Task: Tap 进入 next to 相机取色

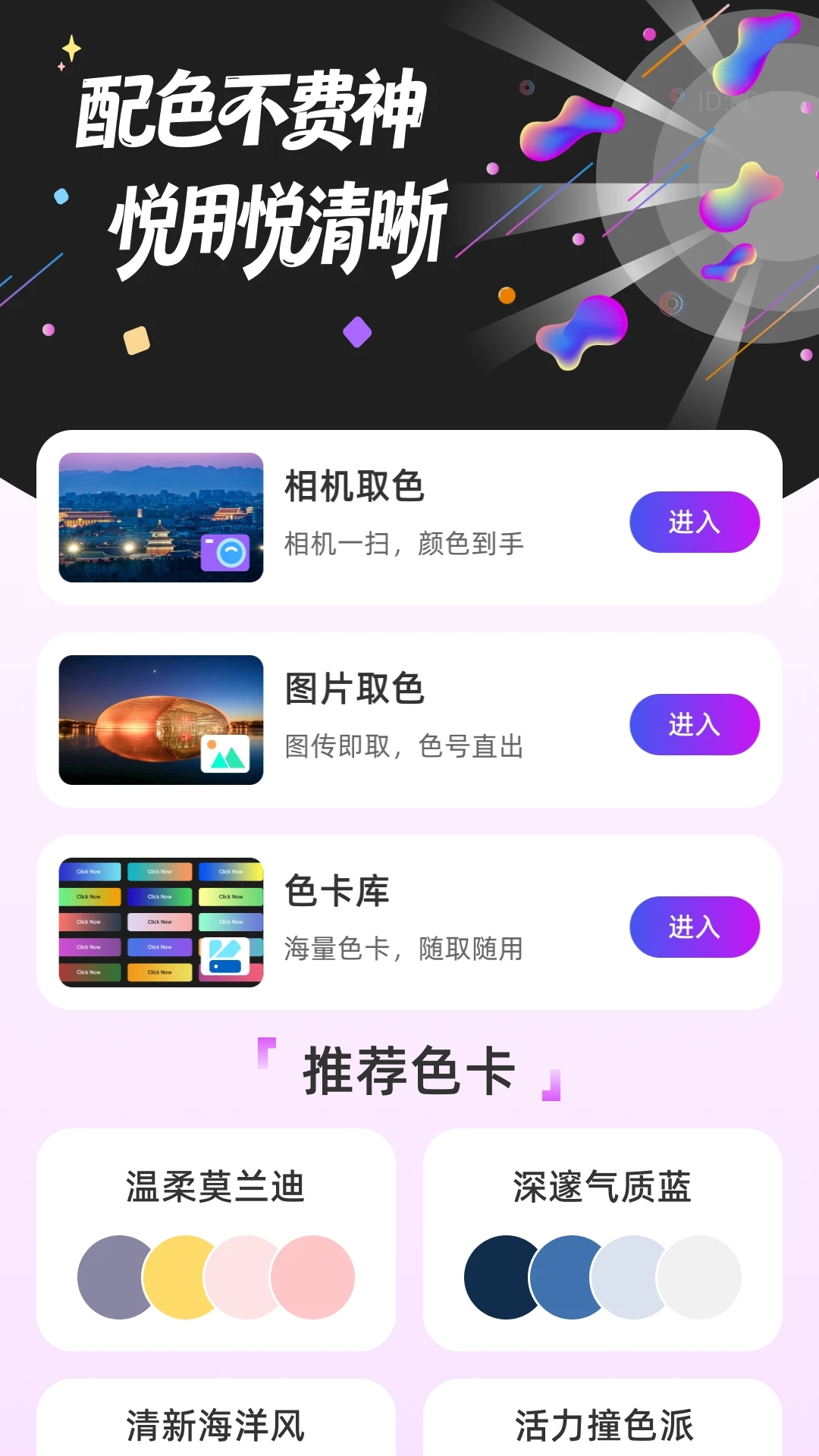Action: click(x=694, y=522)
